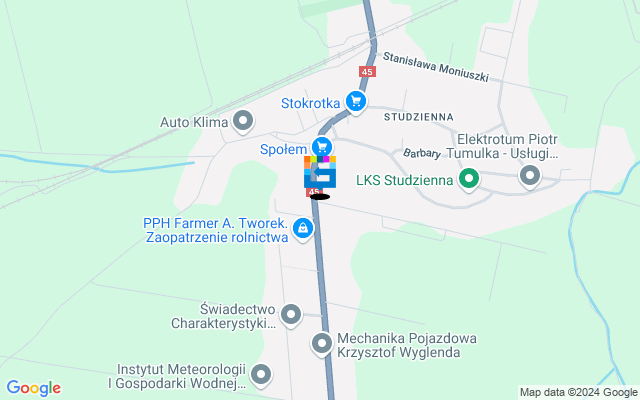Select the colorful custom location marker

tap(320, 173)
